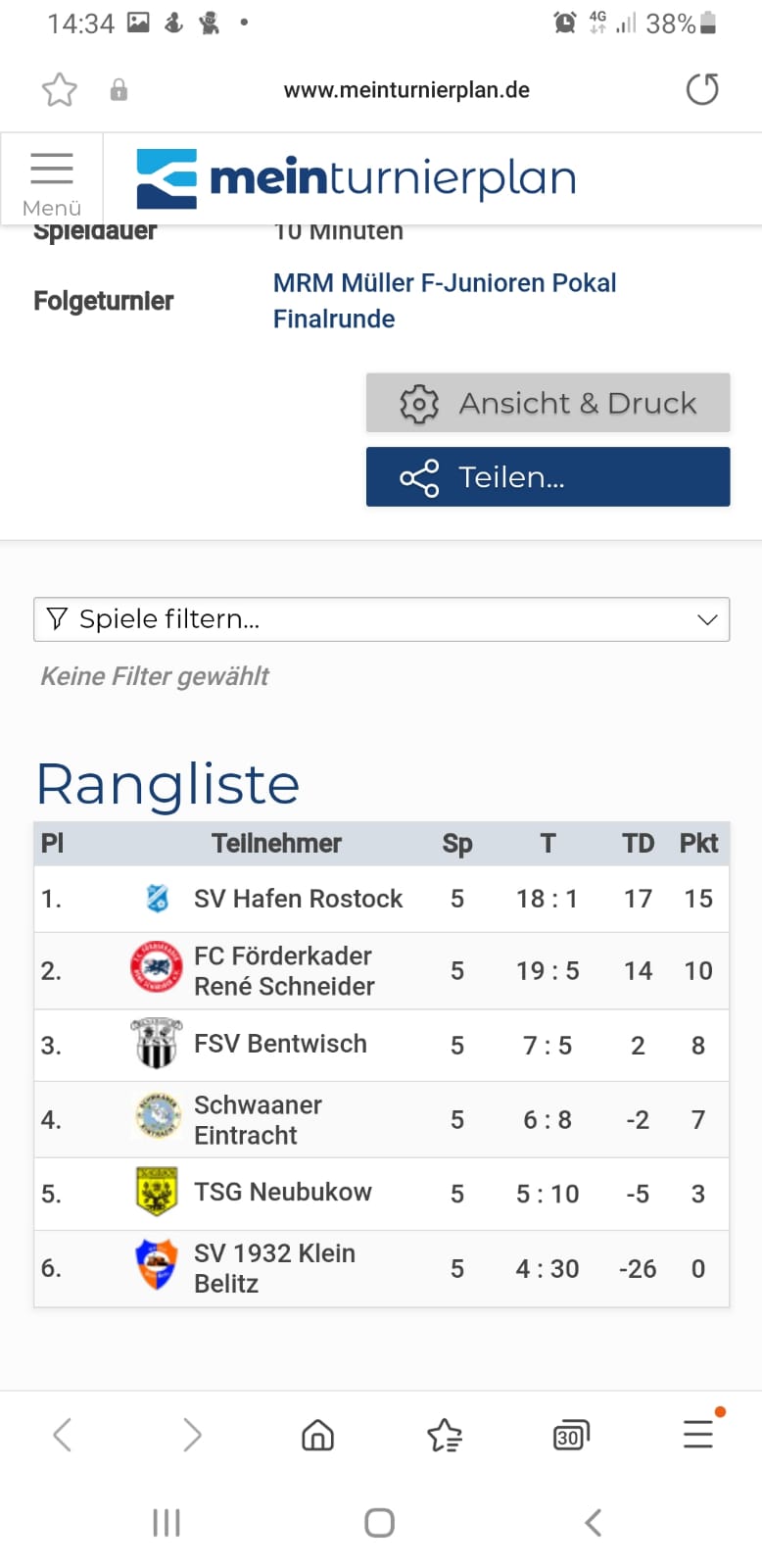Tap the meinturnierplan logo
Screen dimensions: 762x1568
(x=357, y=178)
